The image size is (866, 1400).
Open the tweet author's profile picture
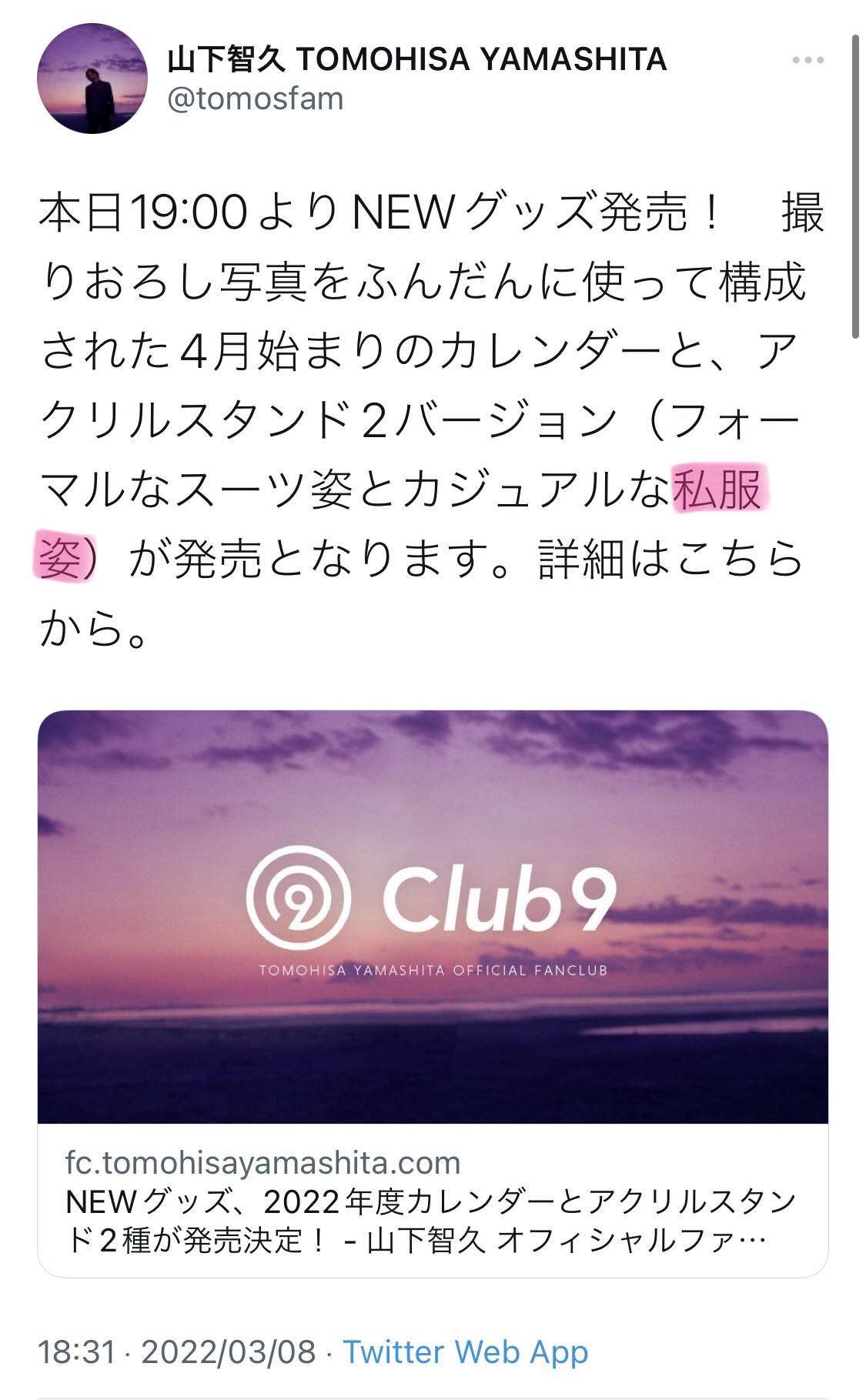point(92,79)
